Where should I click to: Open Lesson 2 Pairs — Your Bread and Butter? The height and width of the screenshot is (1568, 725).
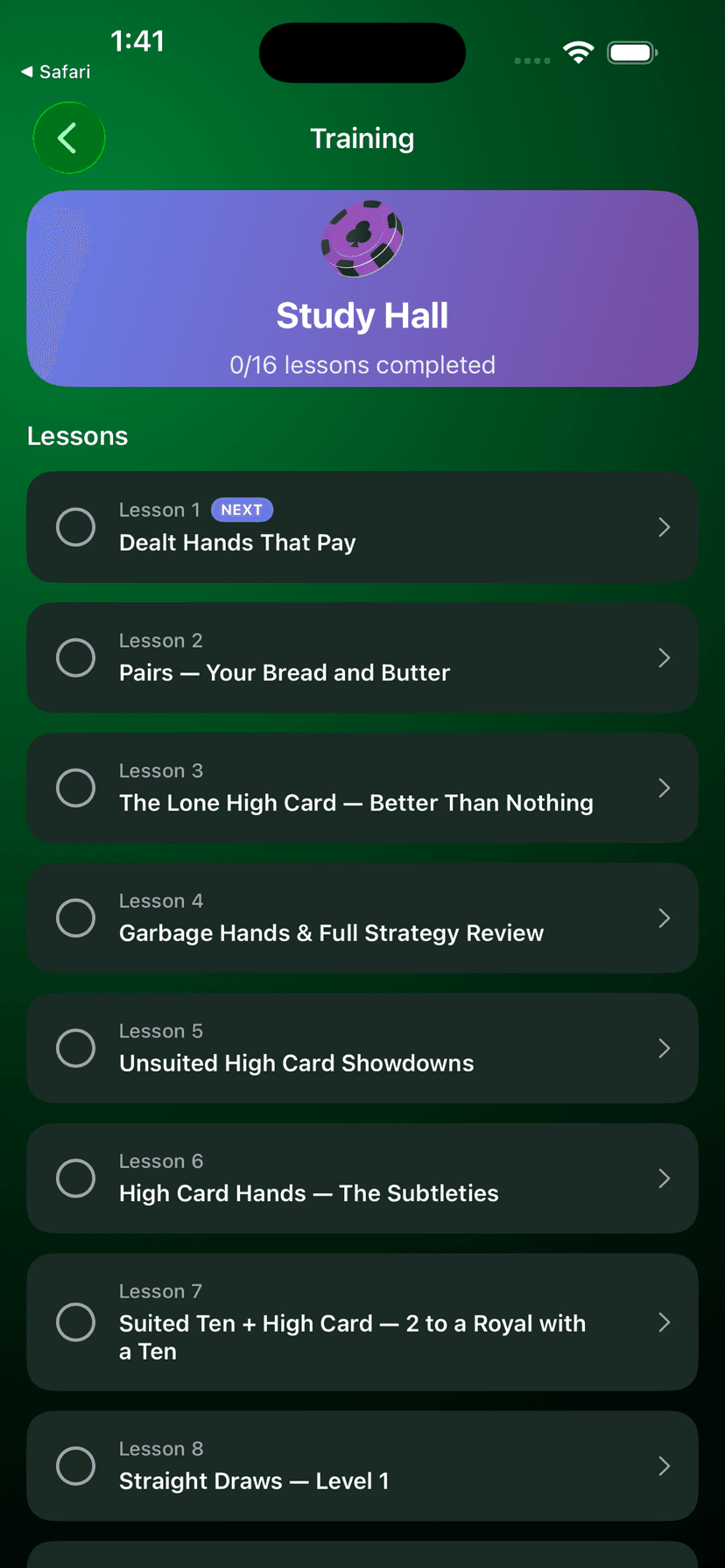(362, 657)
